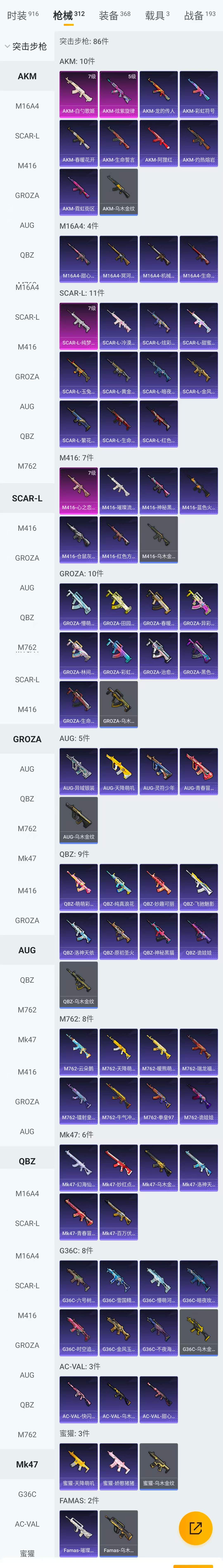Viewport: 223px width, 1568px height.
Task: View the AKM-彩虹符号 skin
Action: click(199, 94)
